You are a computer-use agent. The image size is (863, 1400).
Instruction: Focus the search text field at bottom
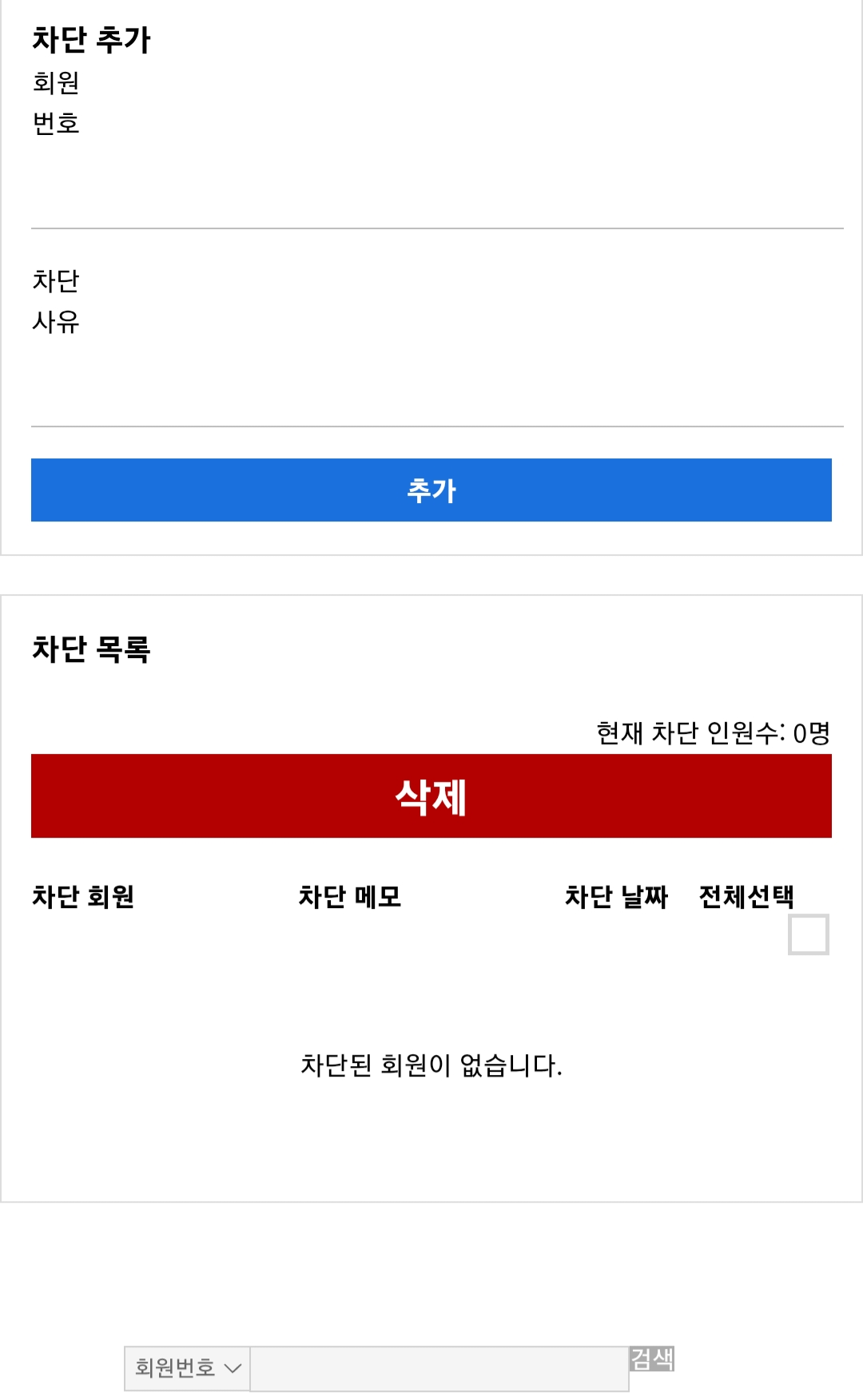click(x=439, y=1368)
